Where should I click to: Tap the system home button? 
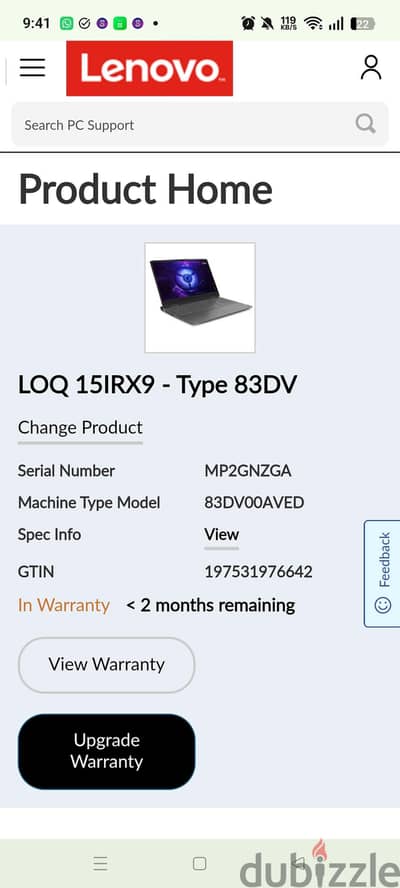199,863
